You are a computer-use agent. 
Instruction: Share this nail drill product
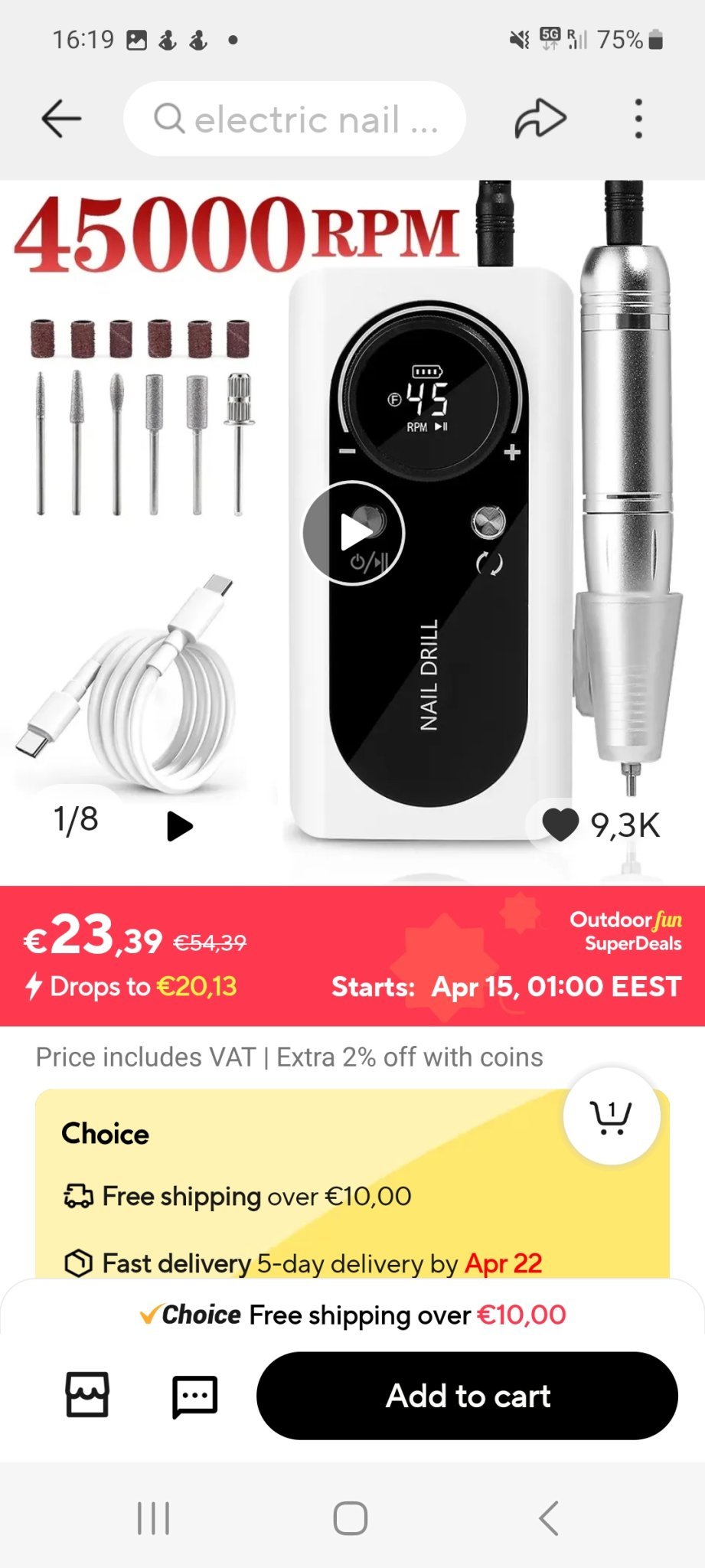(x=540, y=119)
